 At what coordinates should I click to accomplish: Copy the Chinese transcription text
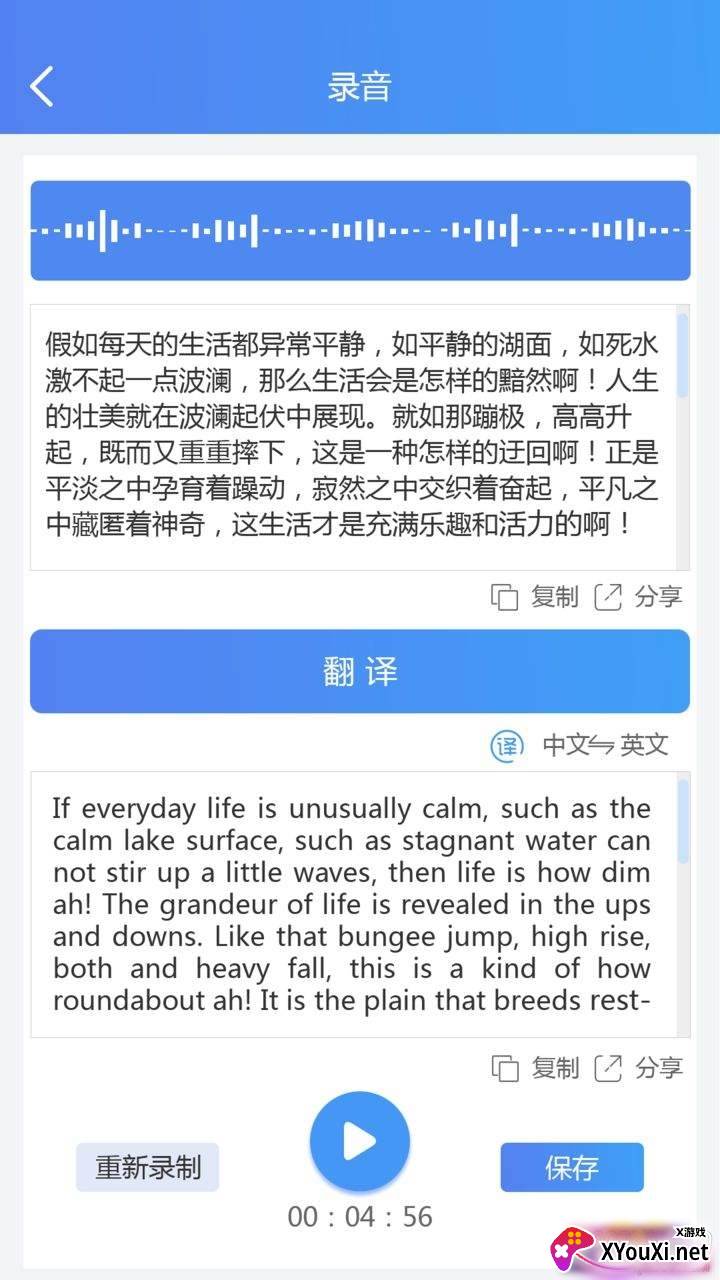point(536,598)
